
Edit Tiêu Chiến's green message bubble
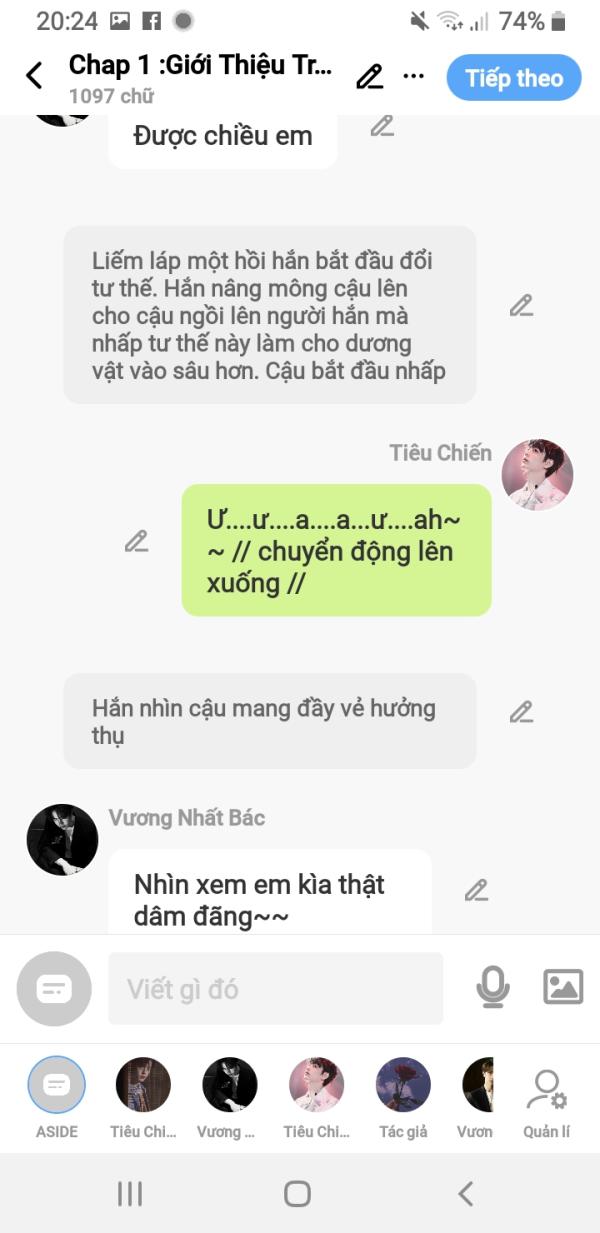click(137, 541)
